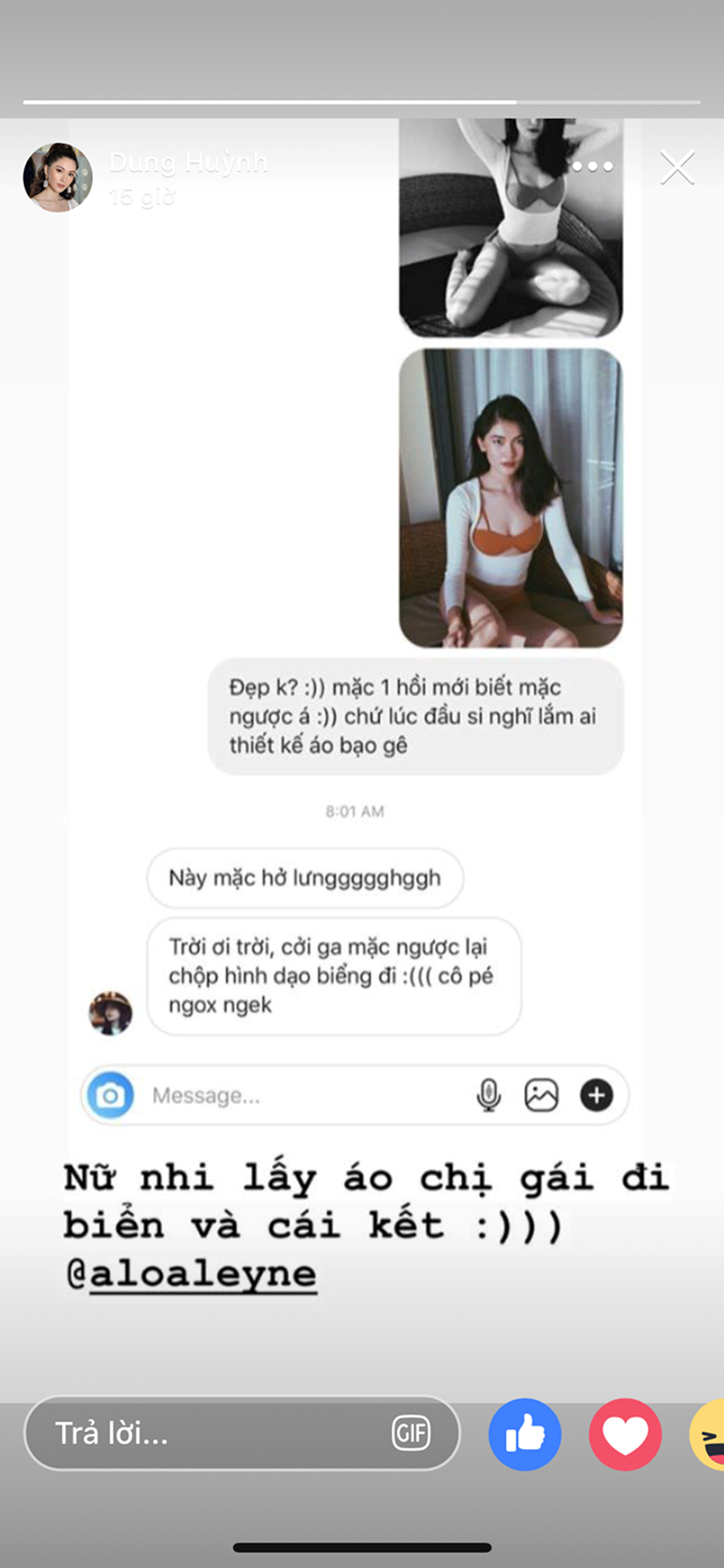
Task: Tap the chat sender's small avatar
Action: tap(110, 1012)
